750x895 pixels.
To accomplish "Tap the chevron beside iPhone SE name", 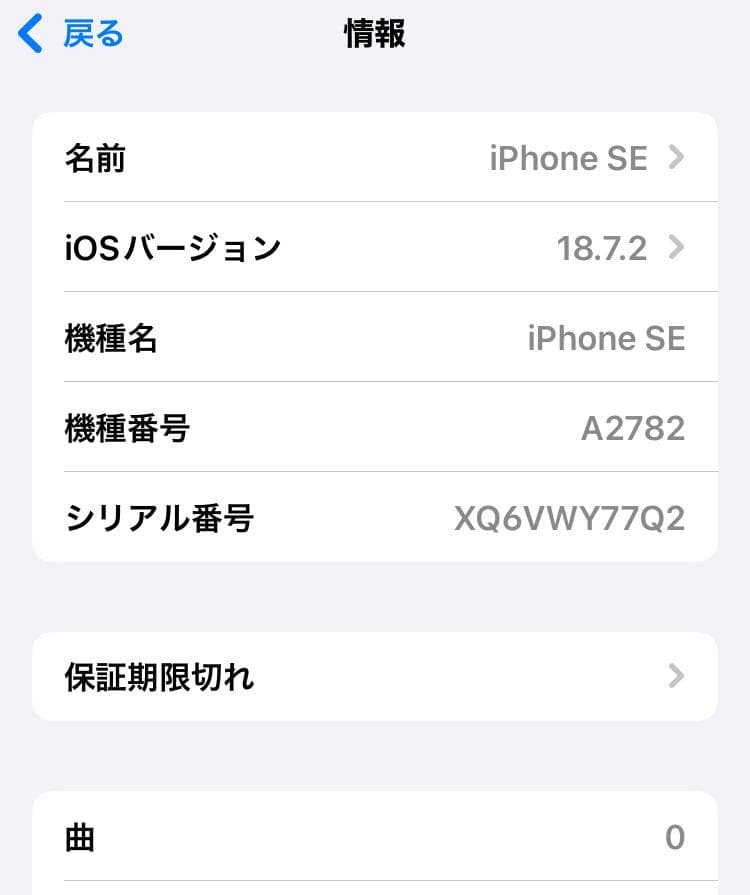I will [677, 157].
